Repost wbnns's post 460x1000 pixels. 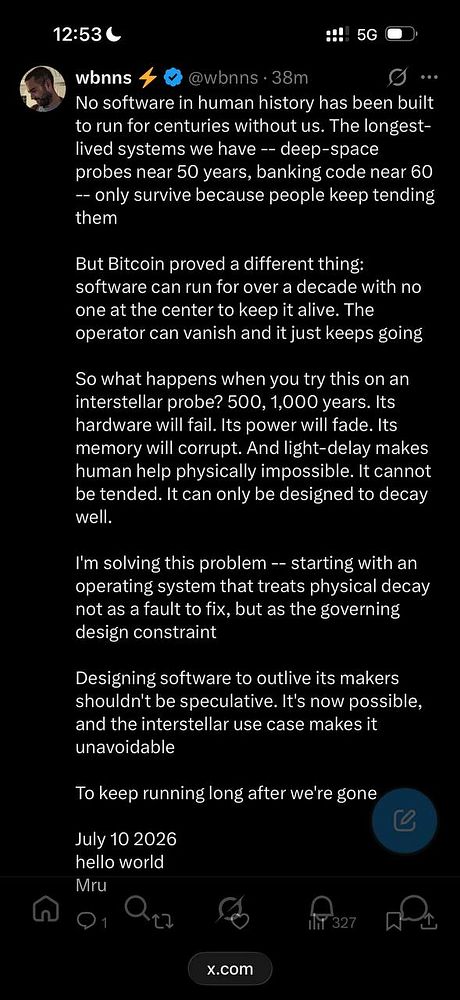(x=163, y=922)
